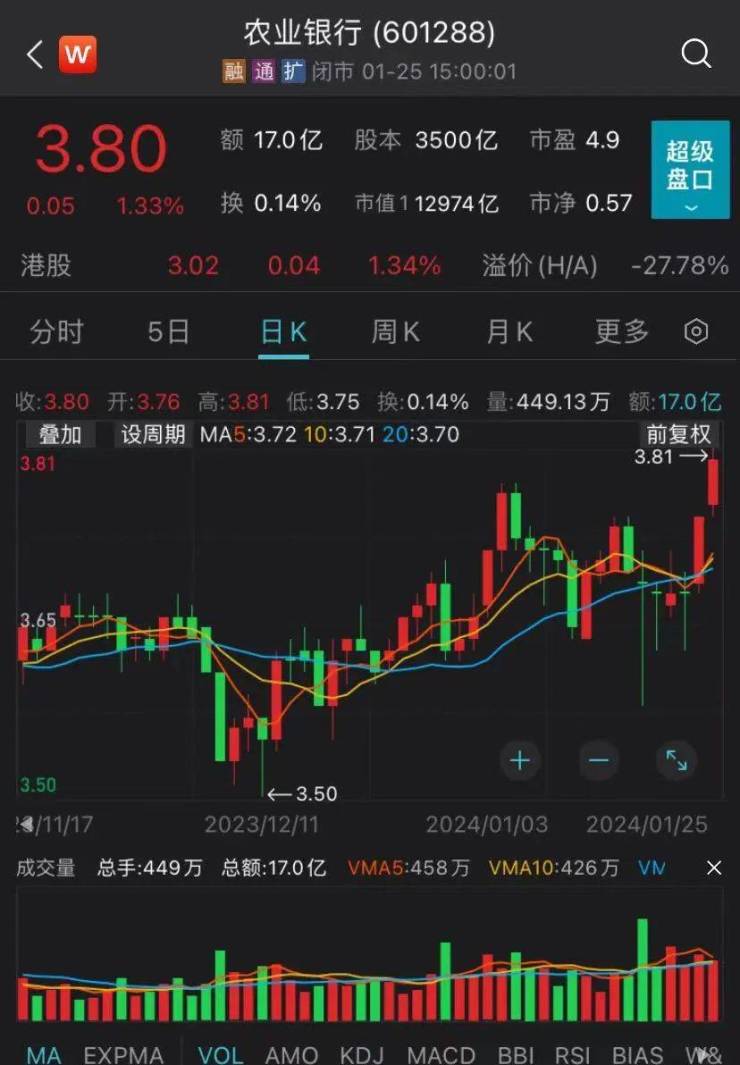The height and width of the screenshot is (1065, 740).
Task: Switch to the 分时 chart tab
Action: click(x=56, y=332)
